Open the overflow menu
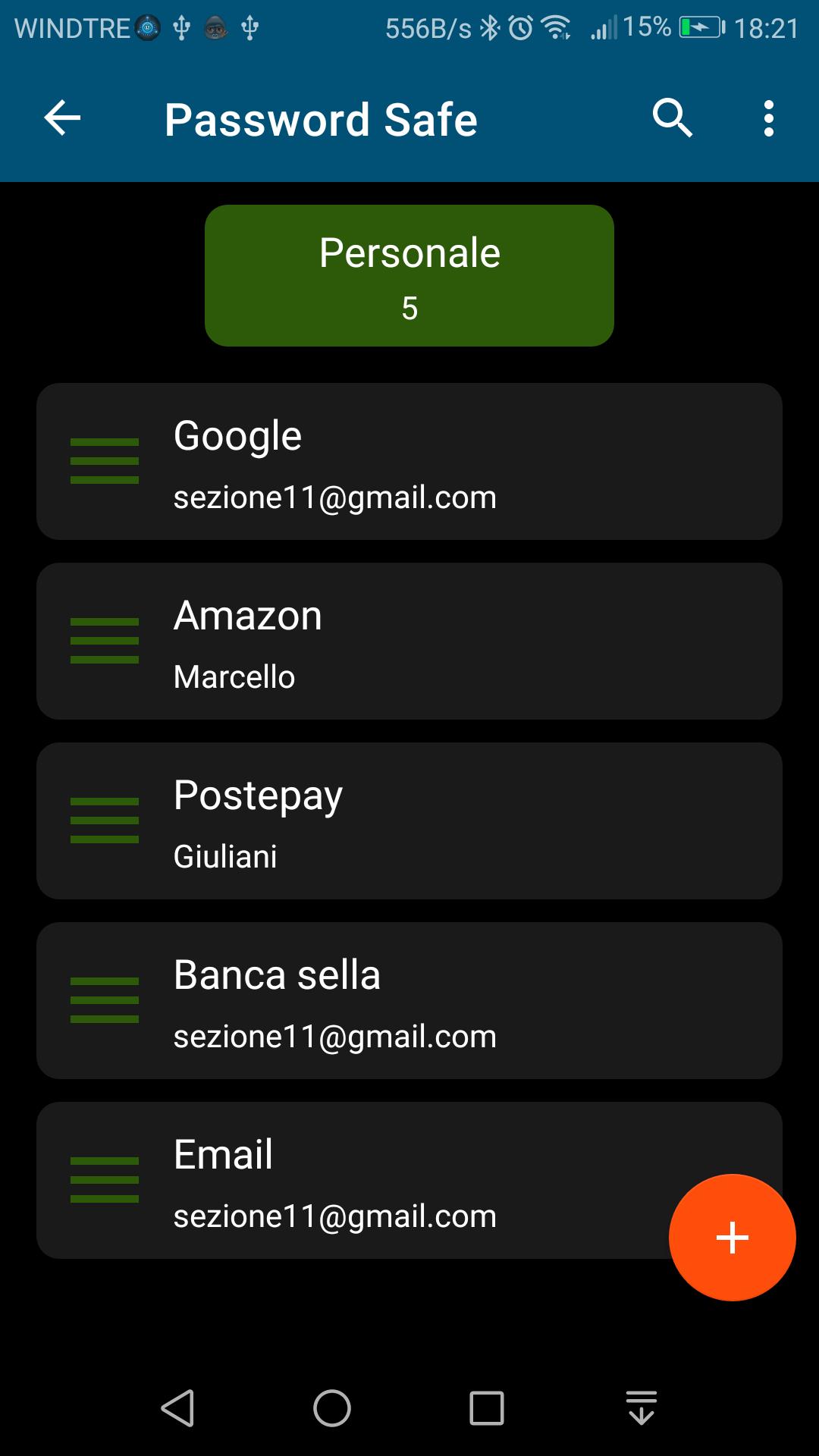This screenshot has height=1456, width=819. [769, 118]
